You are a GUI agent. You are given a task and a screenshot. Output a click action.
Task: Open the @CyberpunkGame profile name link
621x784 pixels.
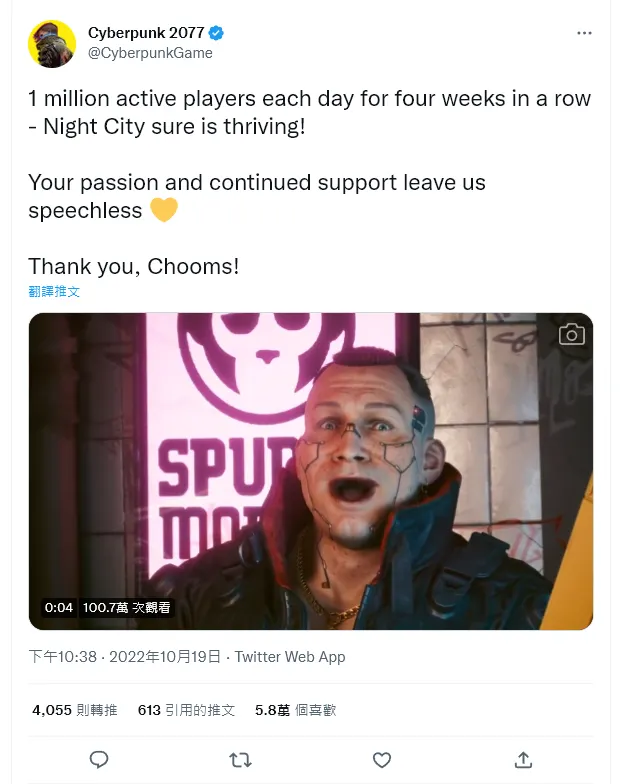(150, 53)
